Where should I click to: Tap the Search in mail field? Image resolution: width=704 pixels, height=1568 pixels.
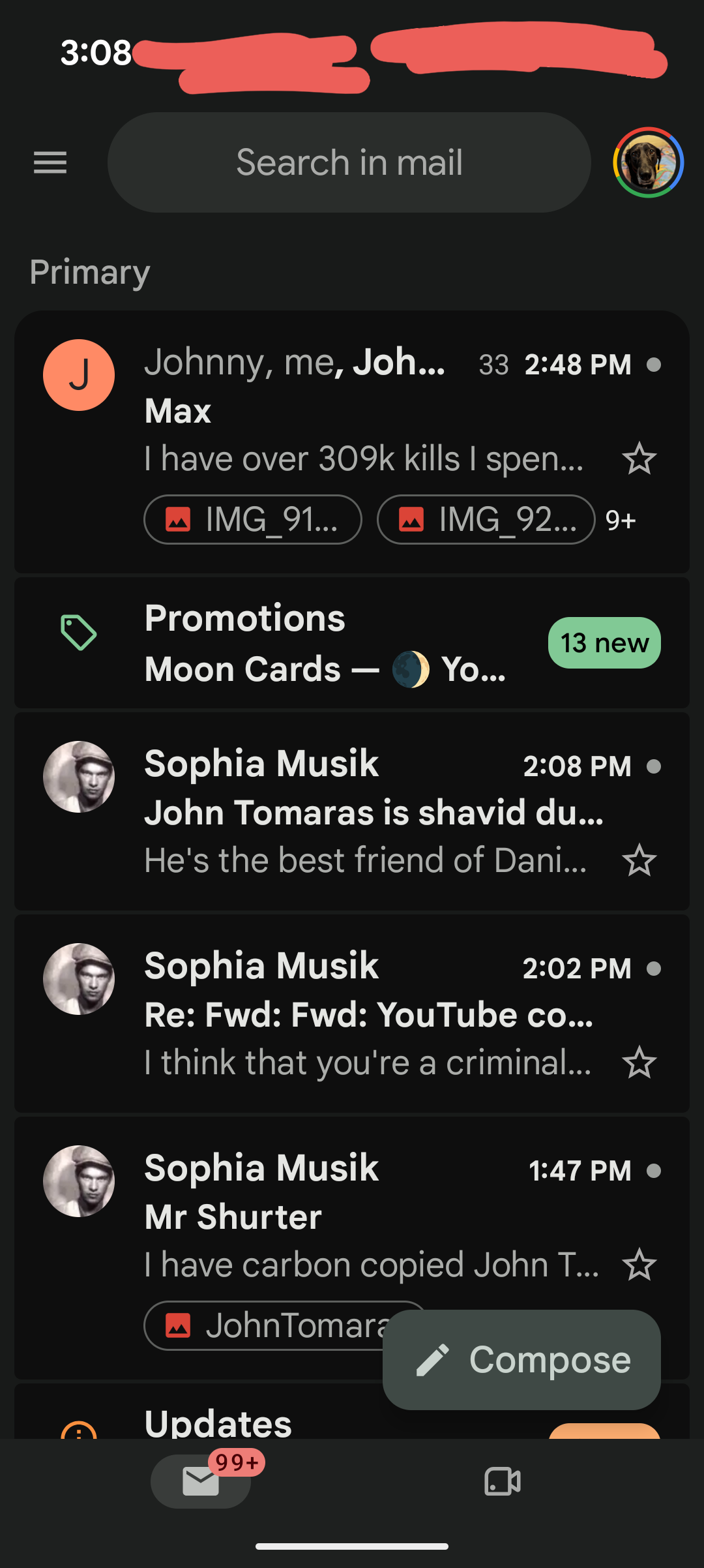point(349,162)
